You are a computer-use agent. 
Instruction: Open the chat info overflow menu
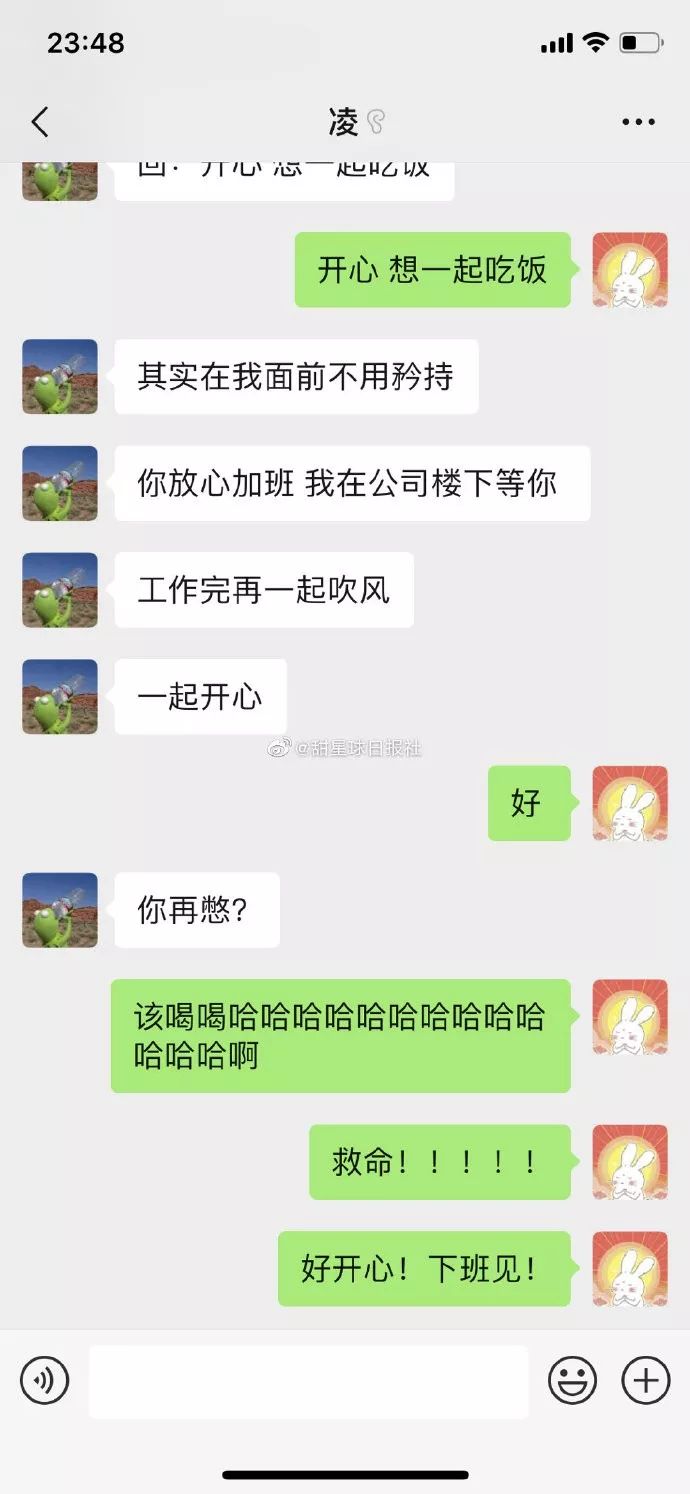coord(638,123)
